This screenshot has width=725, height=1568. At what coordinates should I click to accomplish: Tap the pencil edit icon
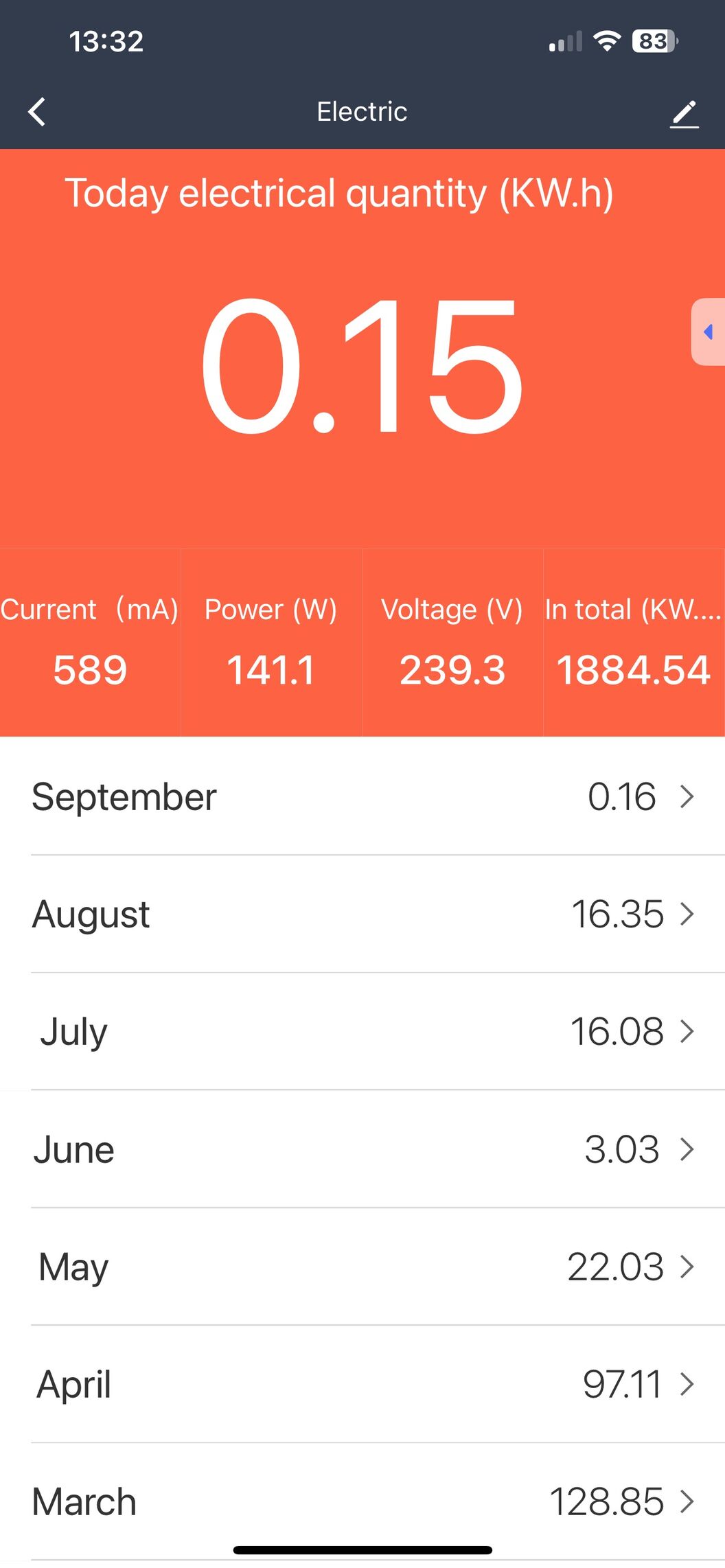click(684, 113)
